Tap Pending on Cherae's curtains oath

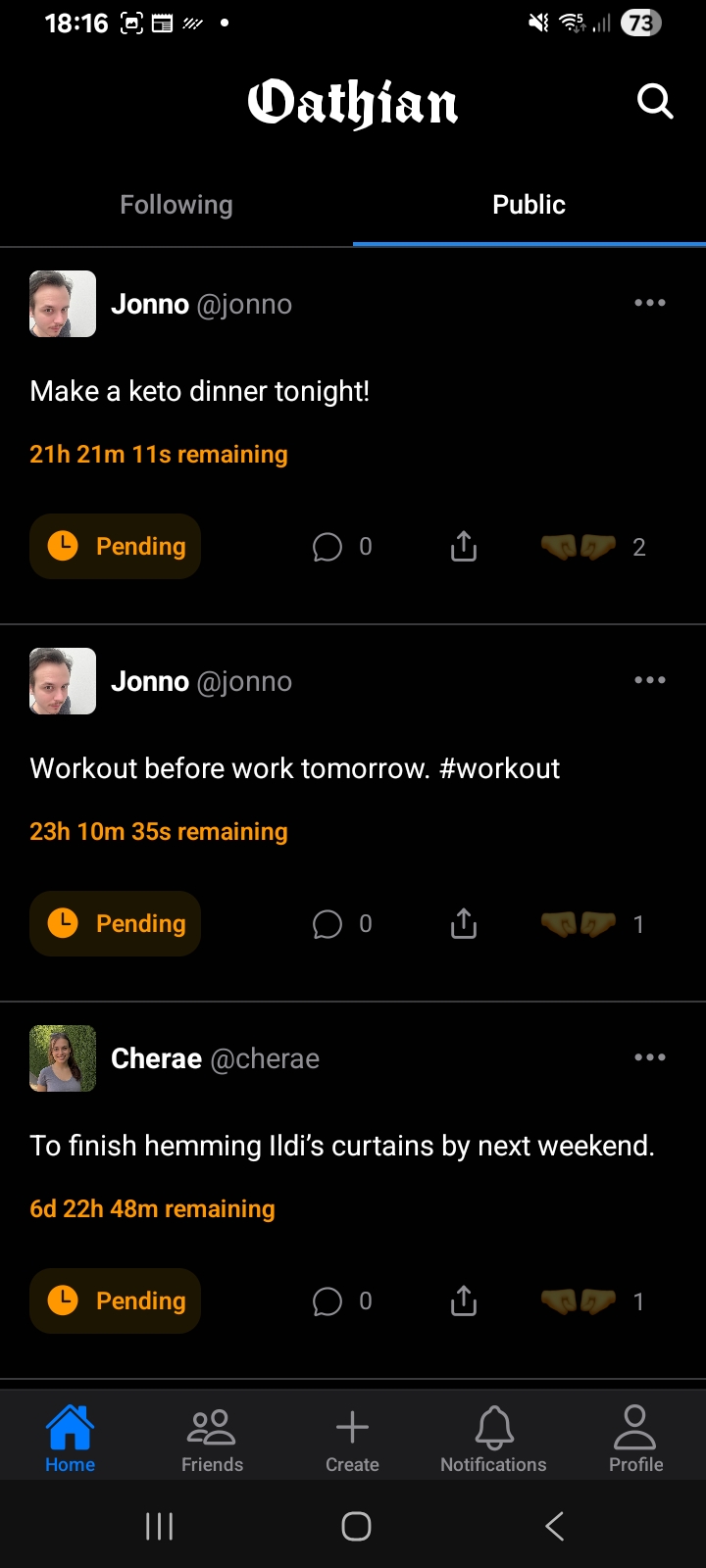[115, 1300]
